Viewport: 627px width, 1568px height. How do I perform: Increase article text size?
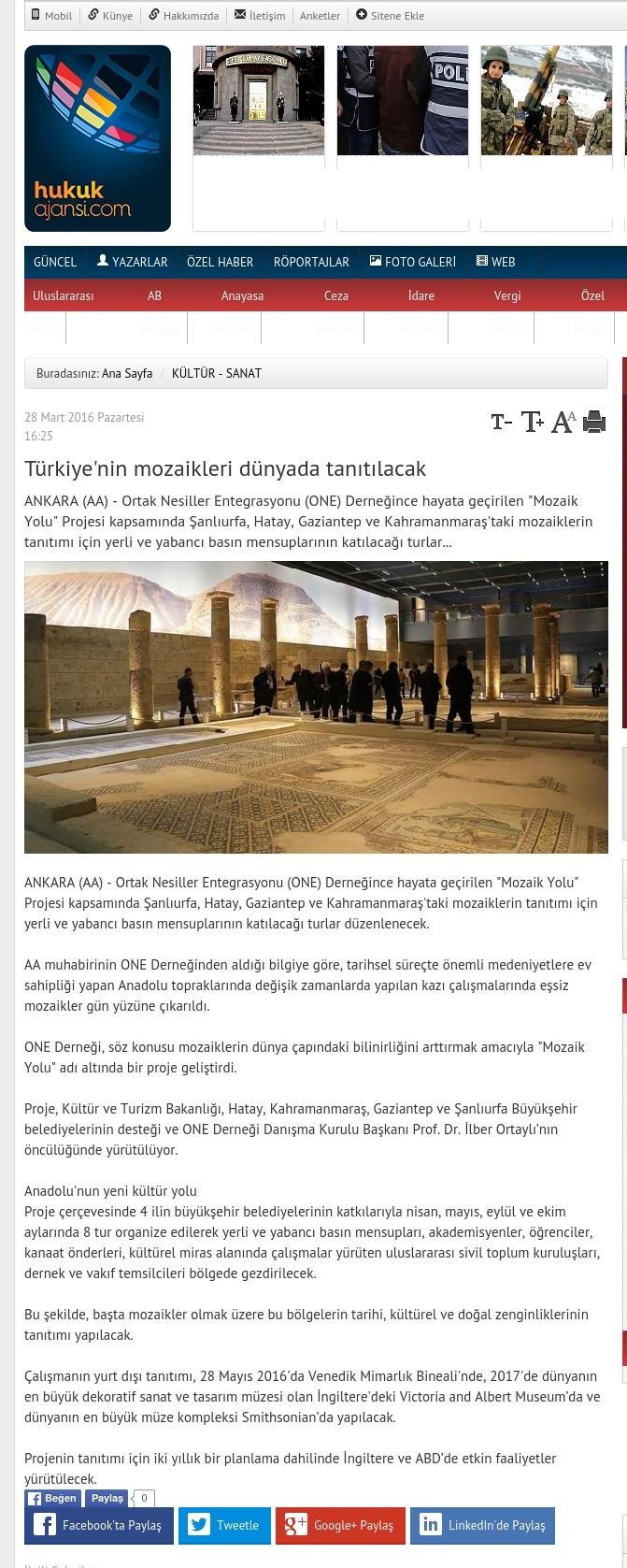[x=532, y=423]
